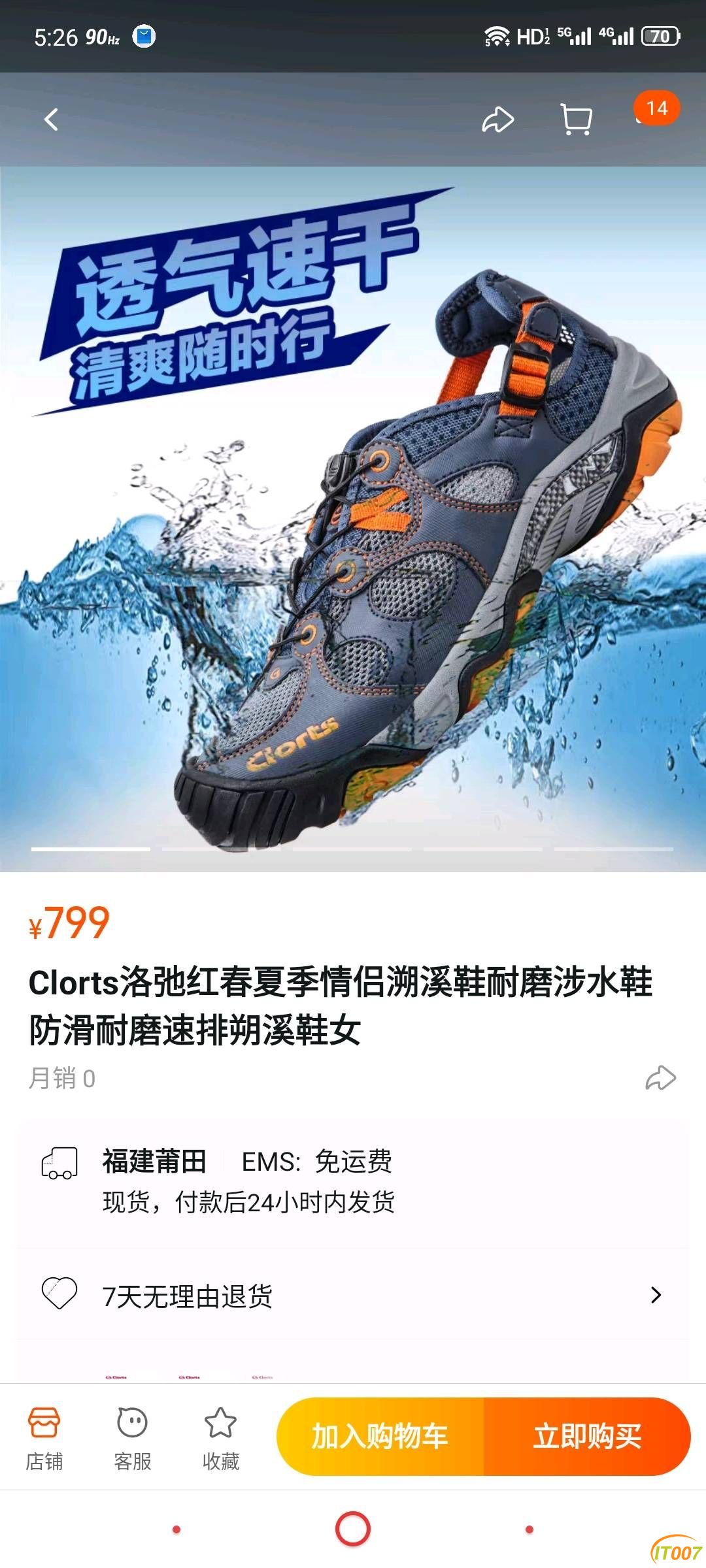
Task: Go back using the top-left arrow
Action: click(51, 120)
